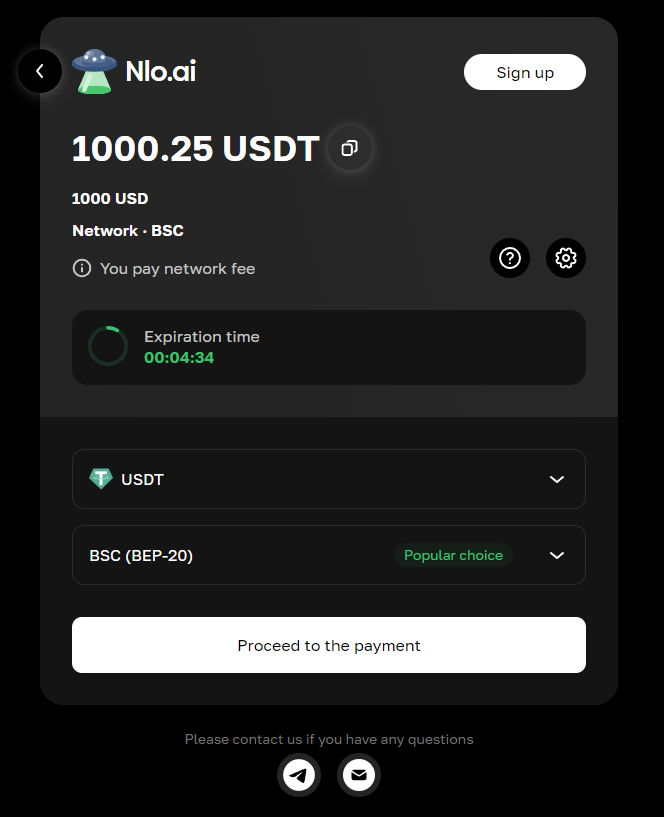Contact support via email icon

(x=359, y=775)
